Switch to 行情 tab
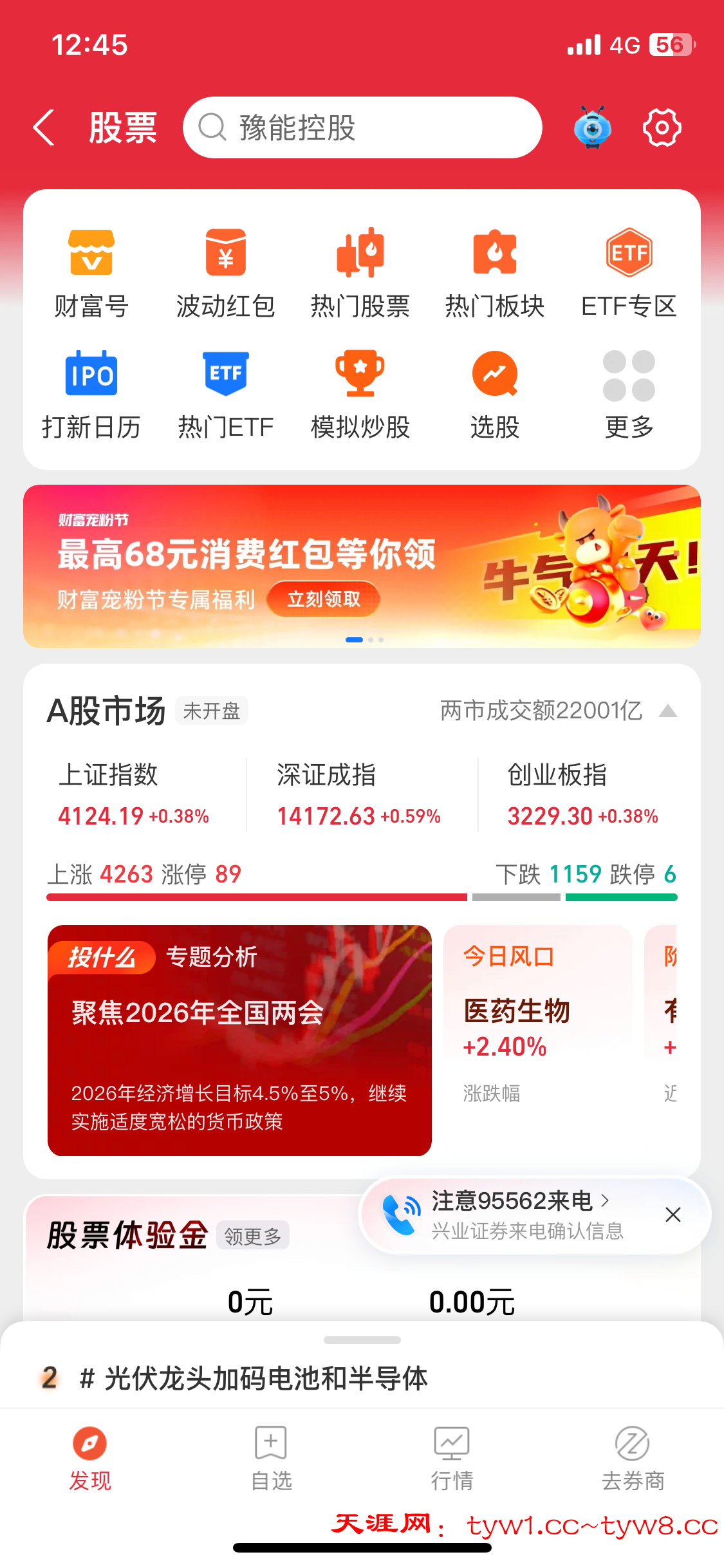This screenshot has height=1568, width=724. (452, 1459)
